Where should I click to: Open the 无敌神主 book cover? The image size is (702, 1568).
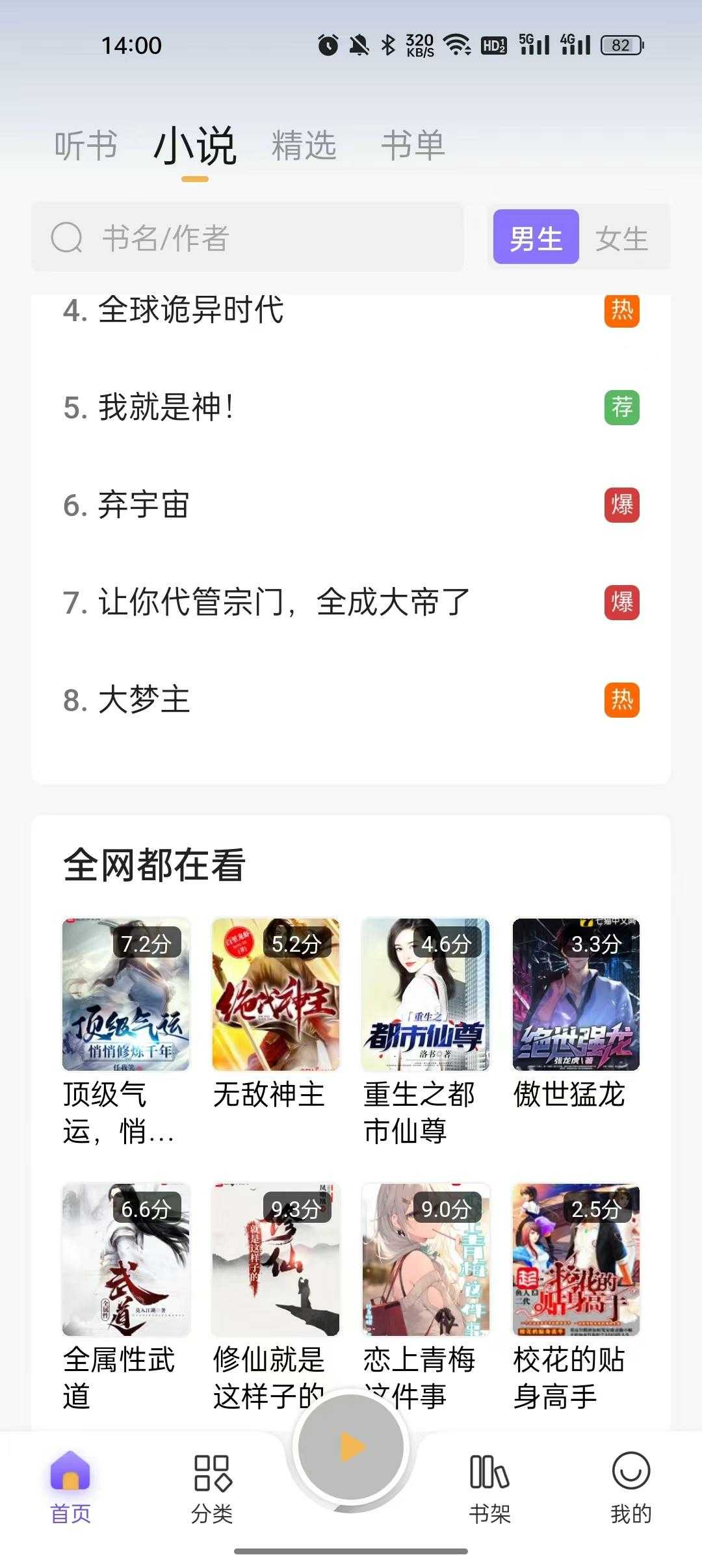point(276,995)
